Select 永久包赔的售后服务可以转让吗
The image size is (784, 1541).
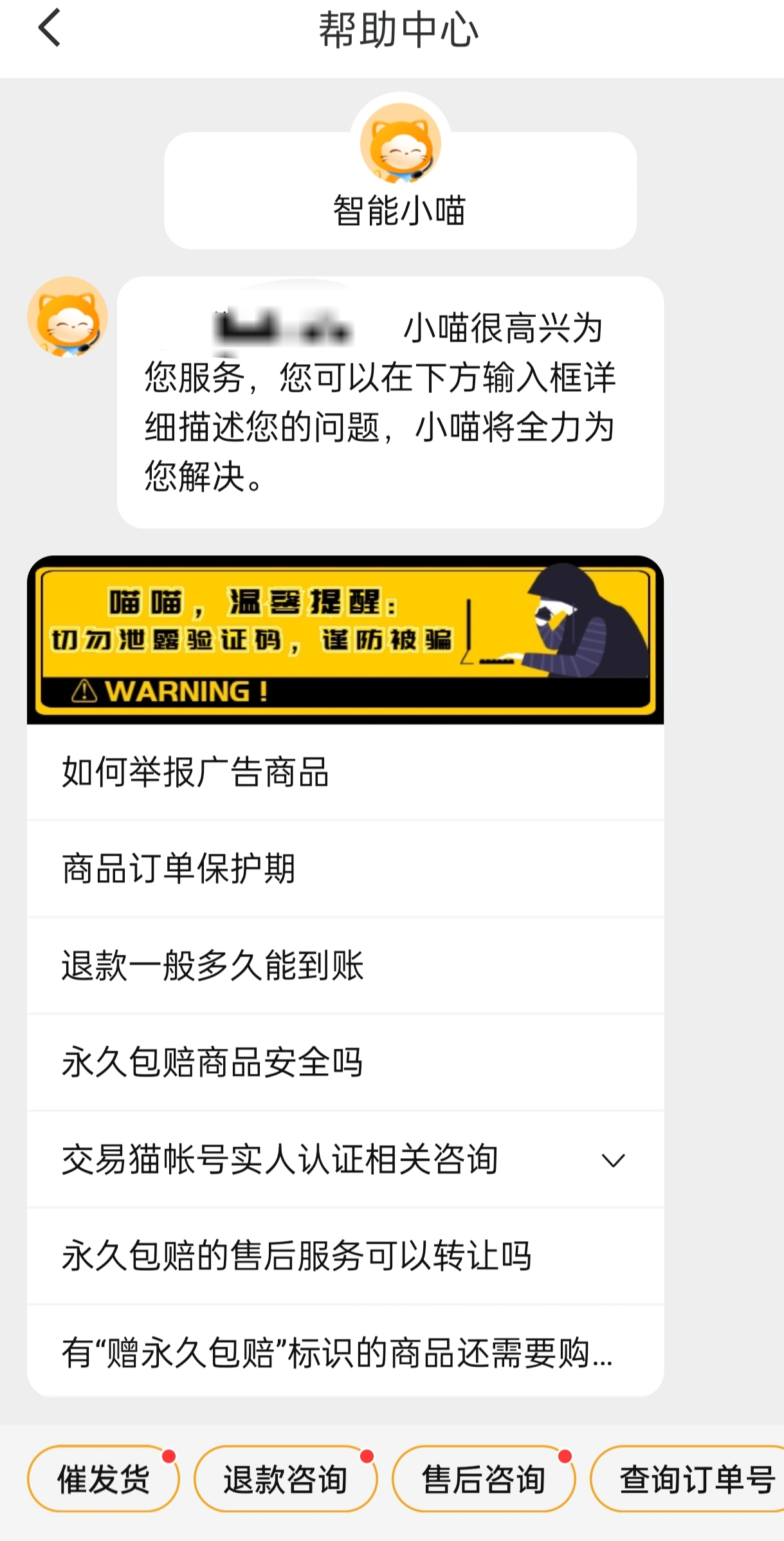[345, 1256]
